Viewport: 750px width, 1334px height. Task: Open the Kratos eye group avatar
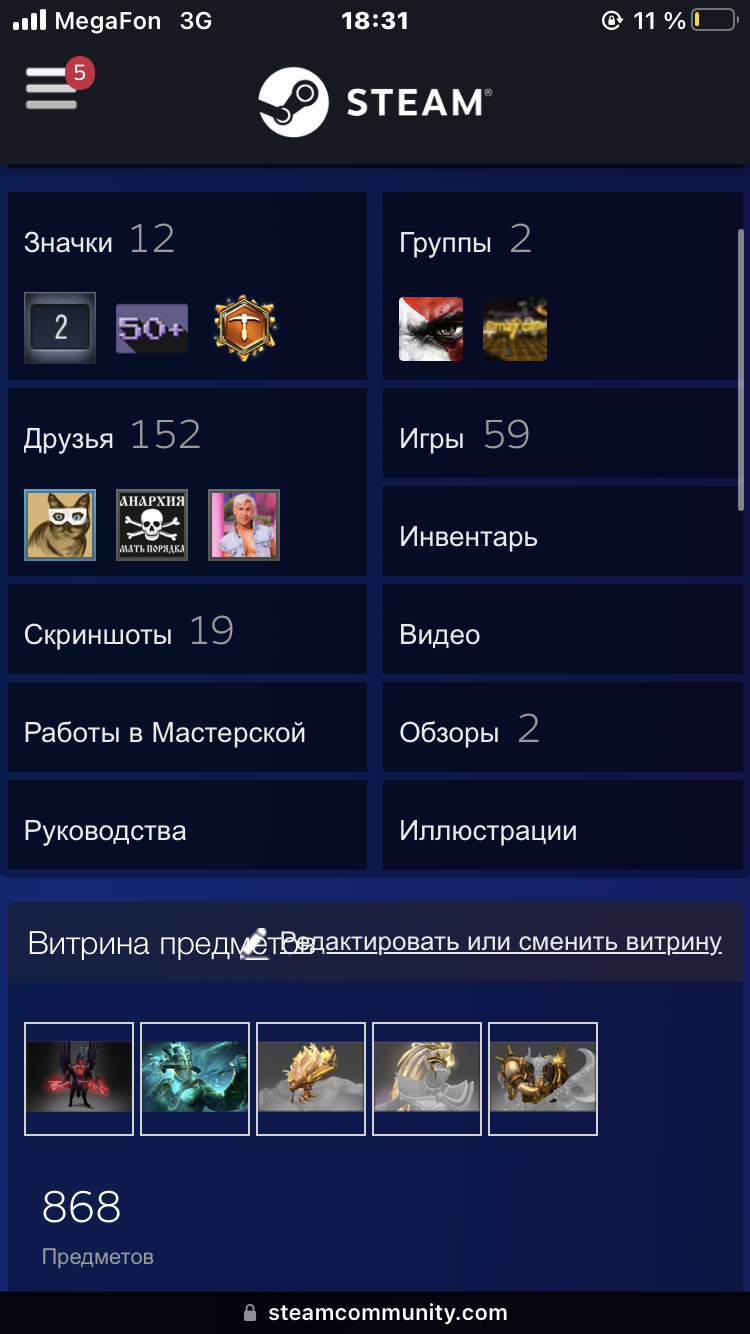[431, 329]
